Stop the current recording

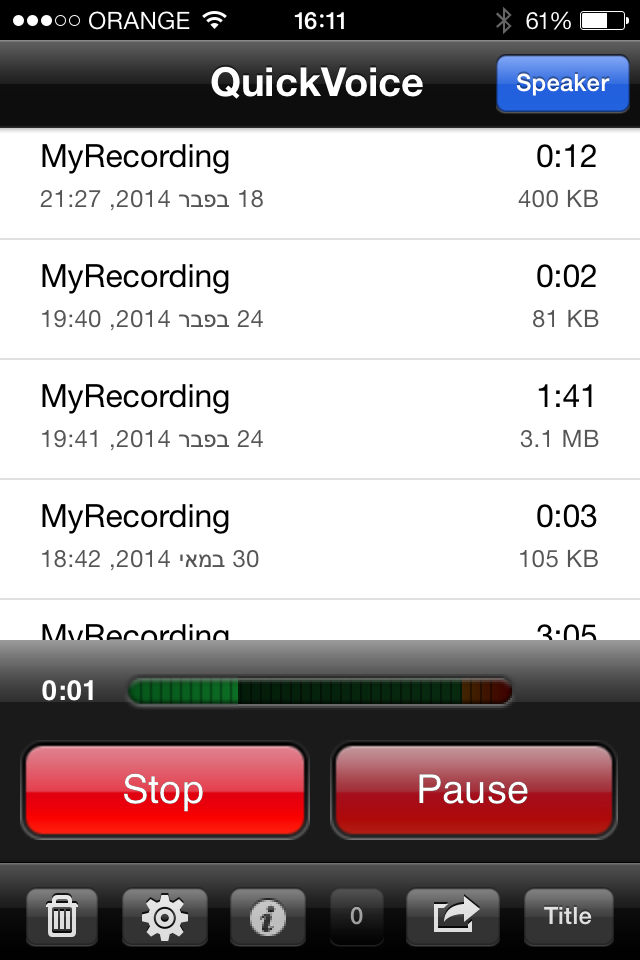(164, 790)
